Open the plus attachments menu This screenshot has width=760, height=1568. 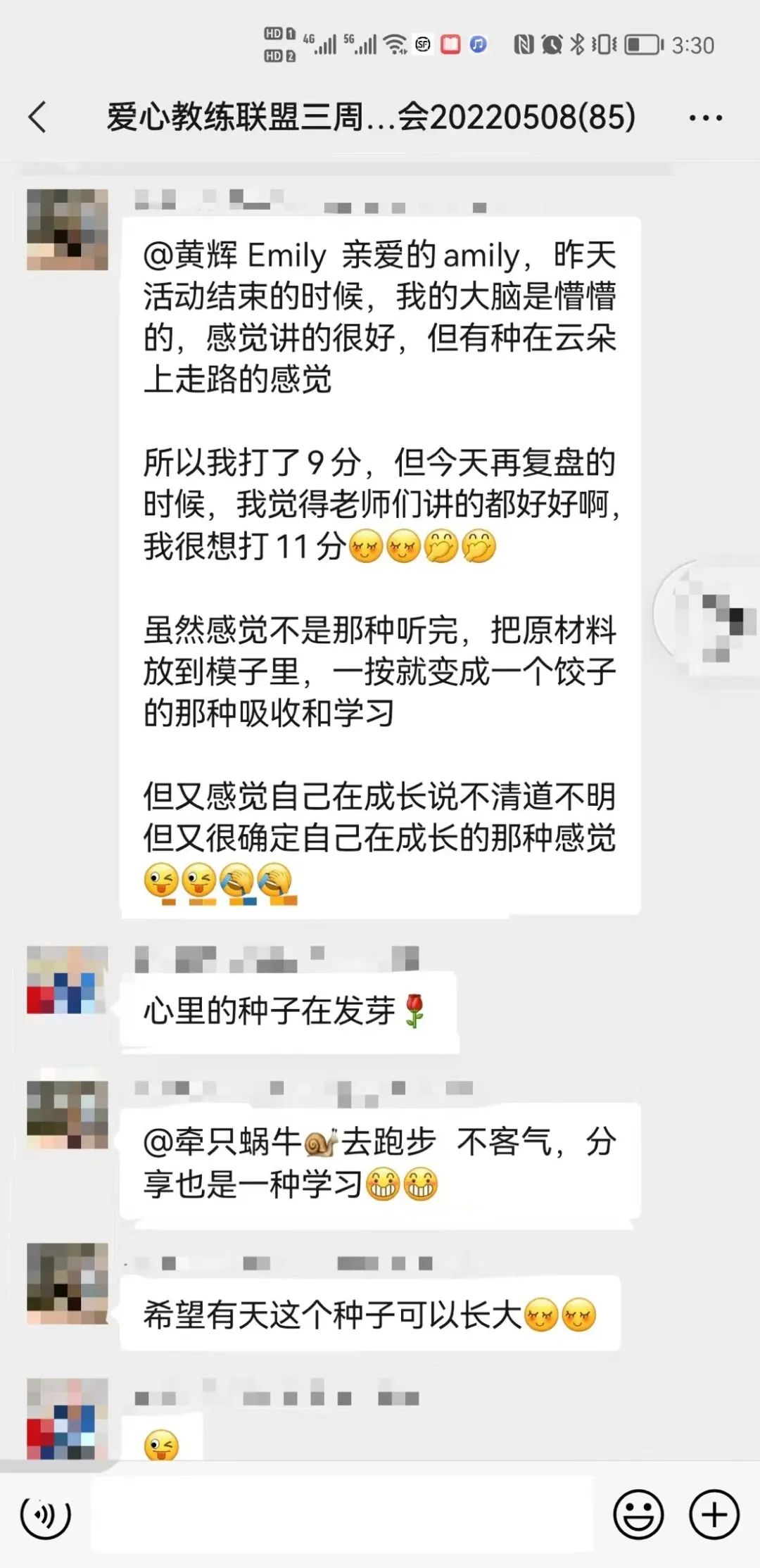(x=714, y=1515)
